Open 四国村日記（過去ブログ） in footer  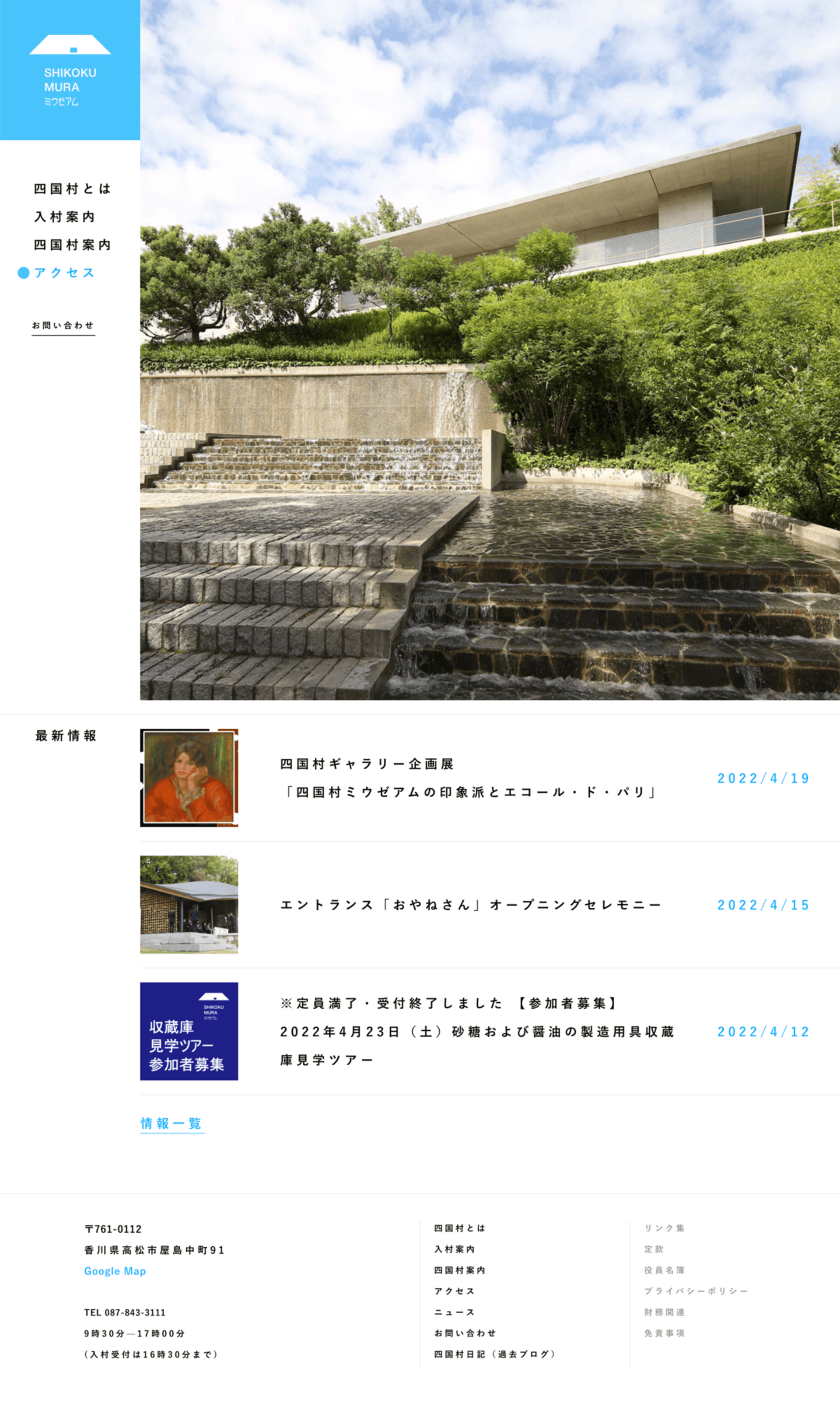495,1354
